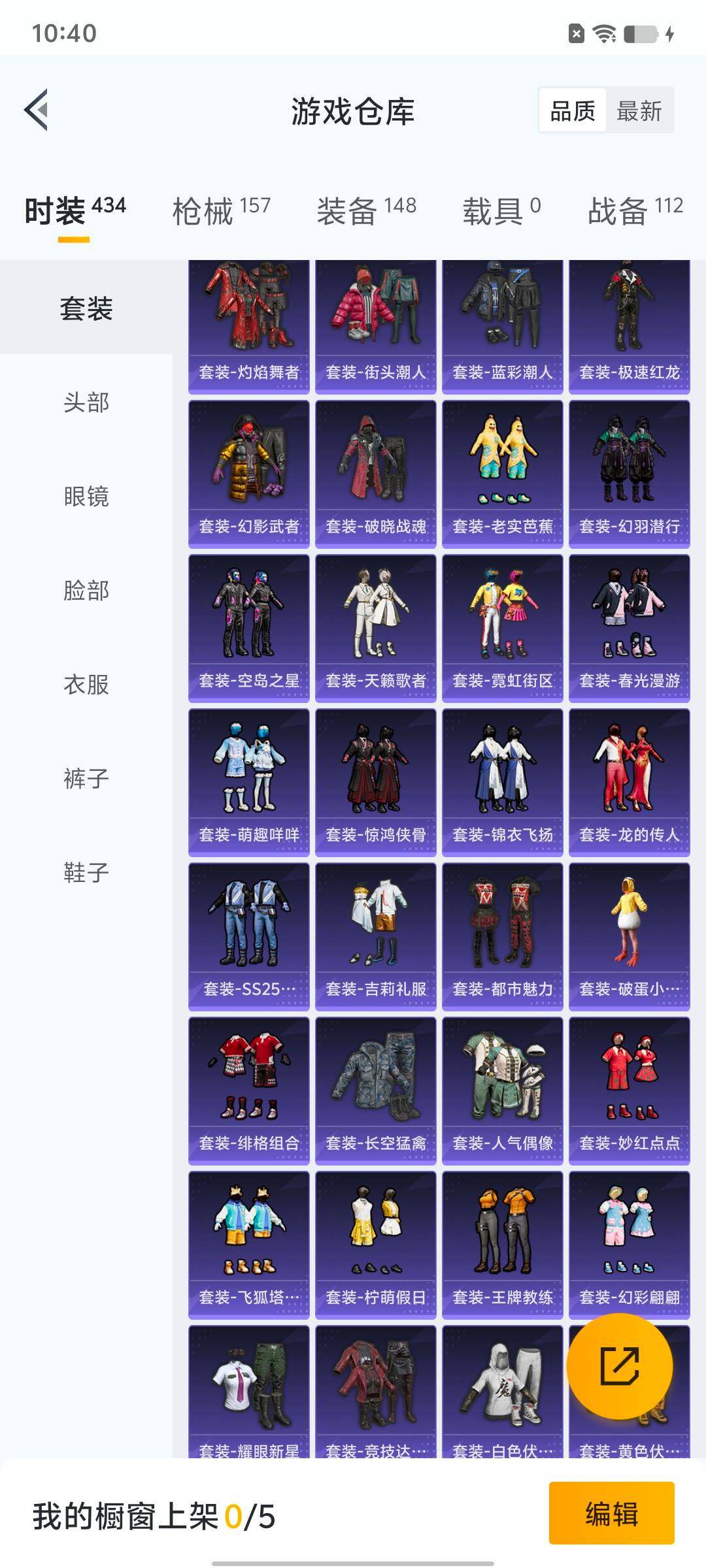This screenshot has width=706, height=1568.
Task: Select the 裤子 category
Action: 86,779
